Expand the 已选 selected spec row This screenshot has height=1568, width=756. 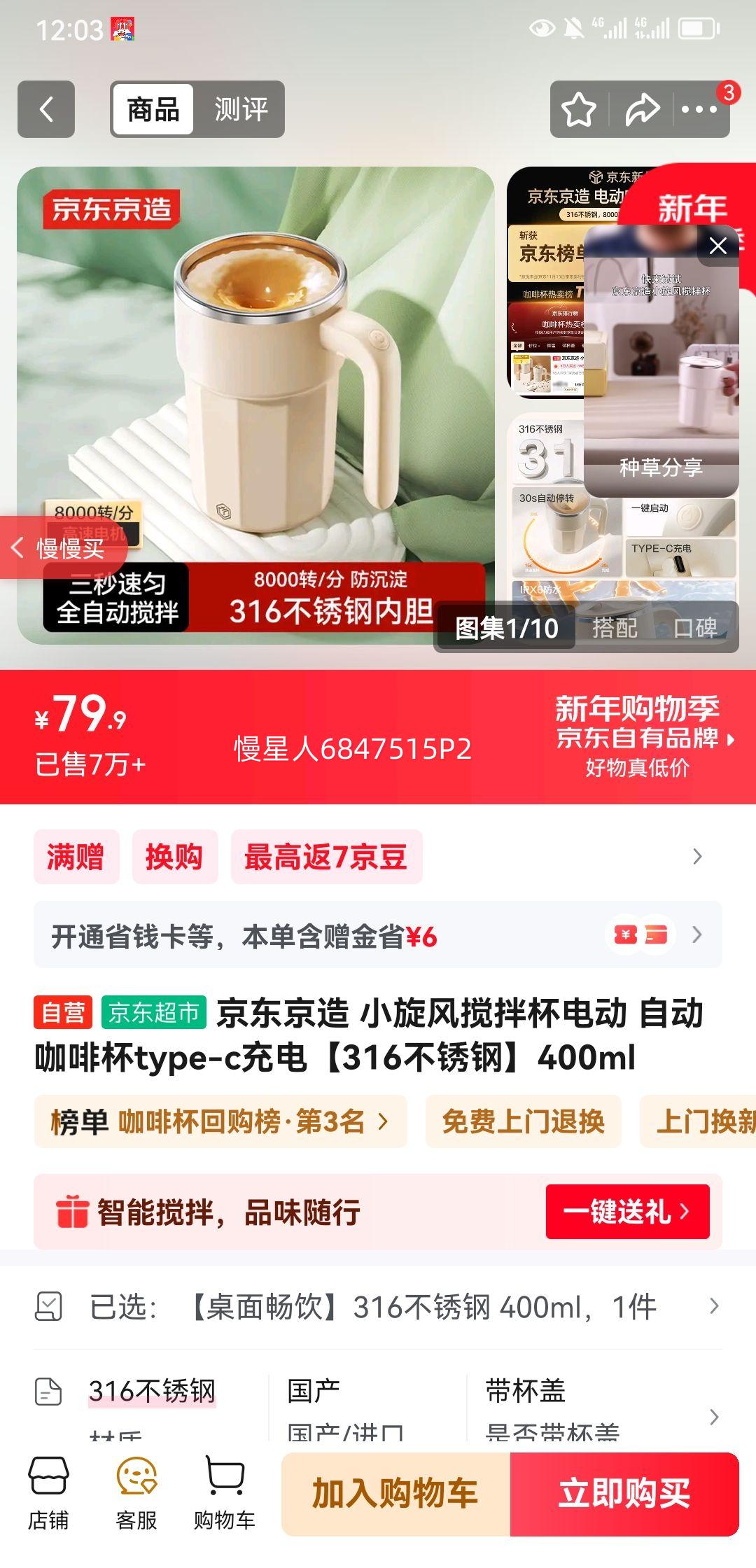coord(714,1303)
